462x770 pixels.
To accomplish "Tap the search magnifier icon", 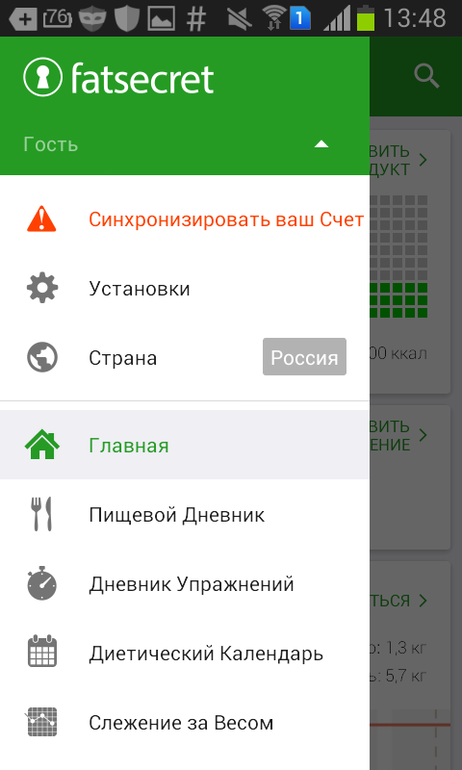I will coord(426,77).
